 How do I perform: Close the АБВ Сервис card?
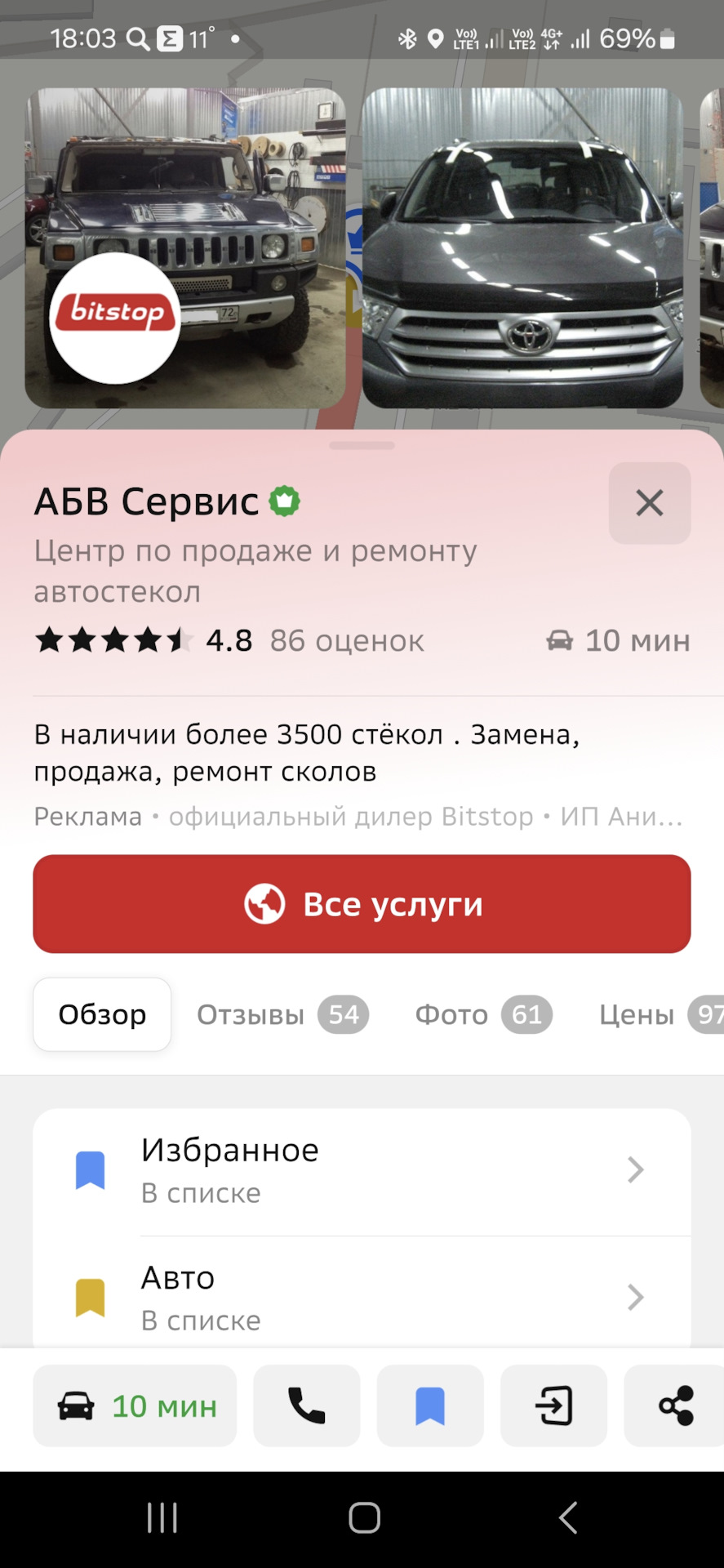click(649, 503)
